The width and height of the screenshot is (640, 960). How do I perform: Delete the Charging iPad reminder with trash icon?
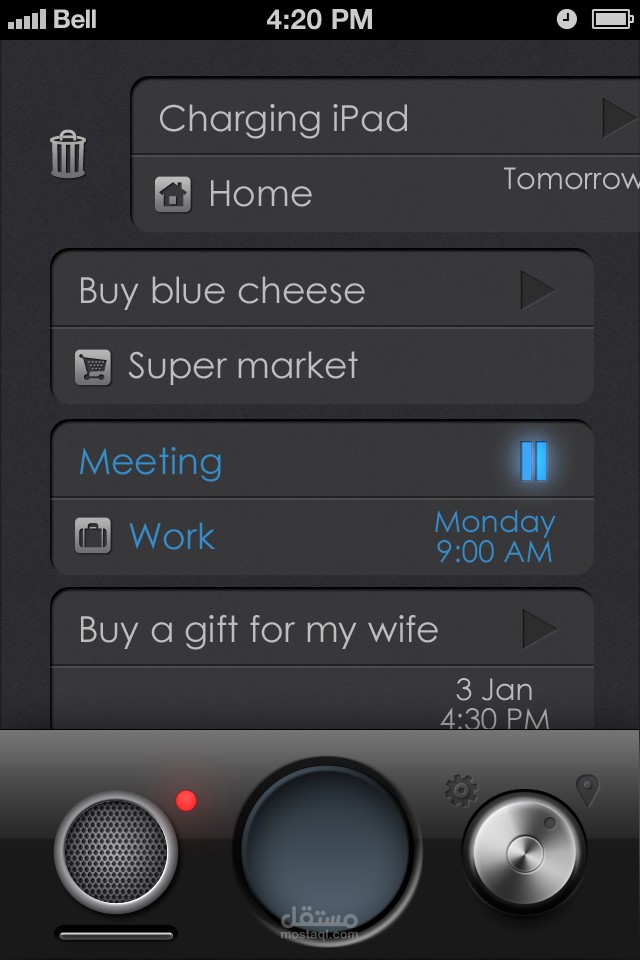point(68,155)
